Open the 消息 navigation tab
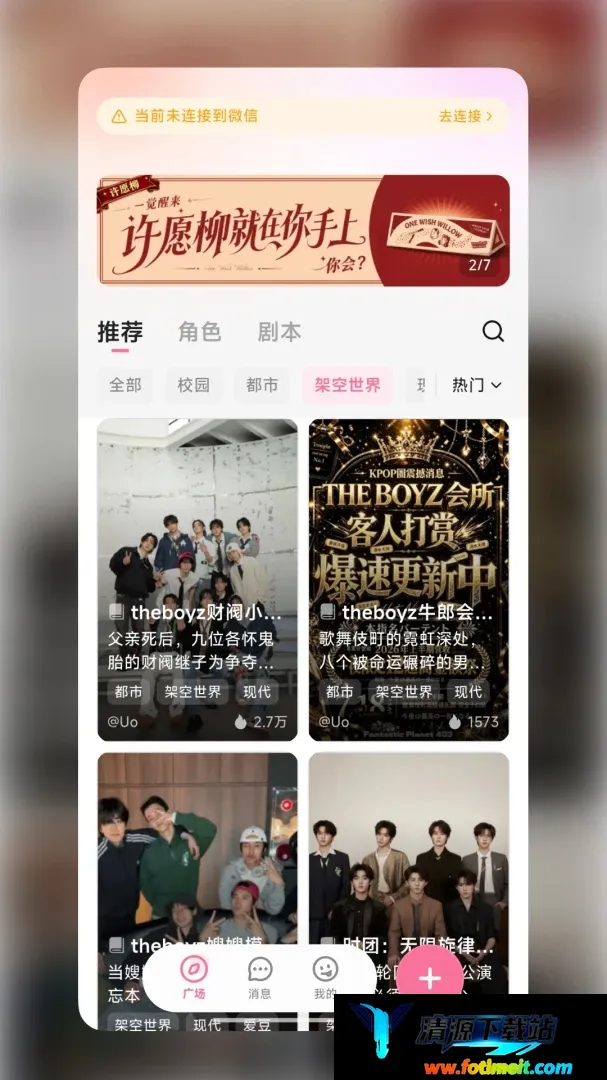607x1080 pixels. (260, 978)
